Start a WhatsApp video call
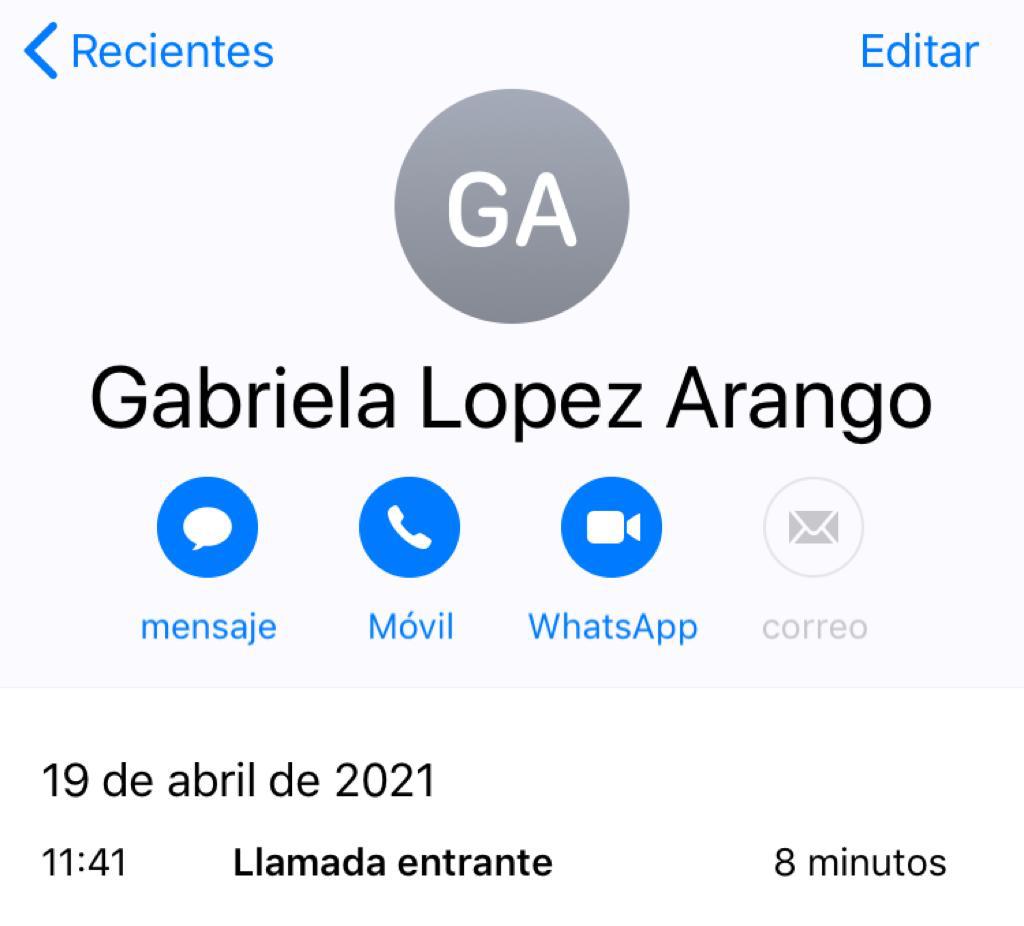This screenshot has height=926, width=1024. 612,527
